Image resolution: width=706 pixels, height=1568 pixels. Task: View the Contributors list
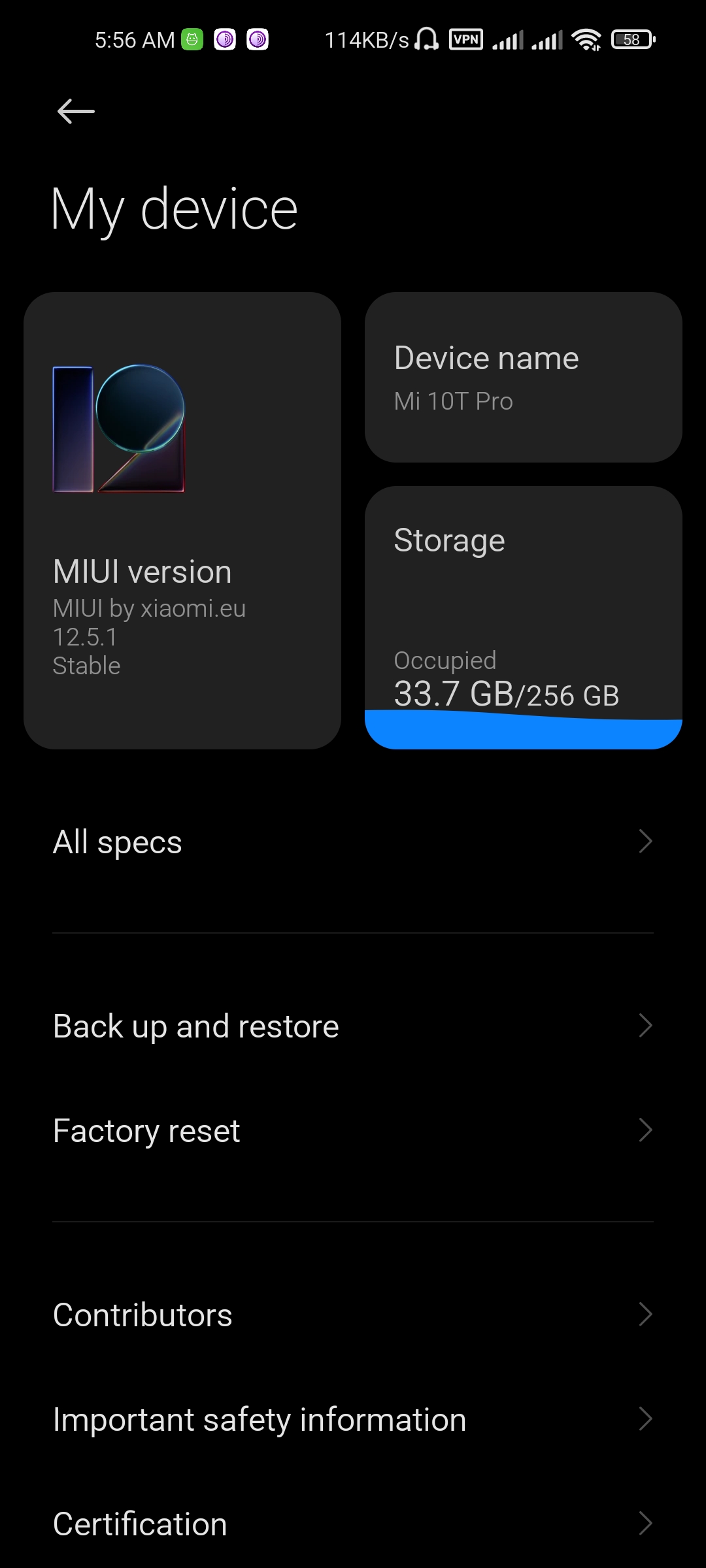point(353,1315)
